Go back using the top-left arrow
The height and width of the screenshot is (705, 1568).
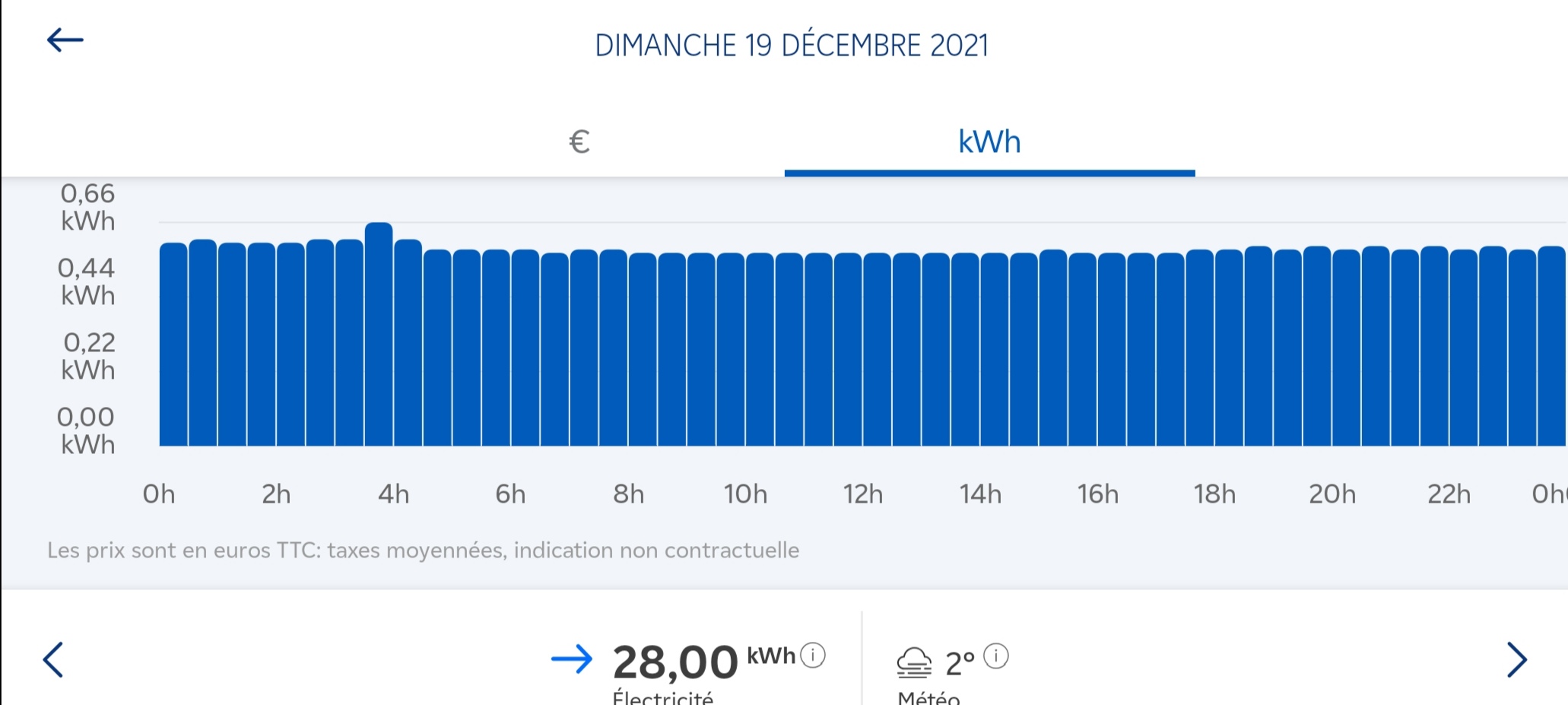point(65,40)
